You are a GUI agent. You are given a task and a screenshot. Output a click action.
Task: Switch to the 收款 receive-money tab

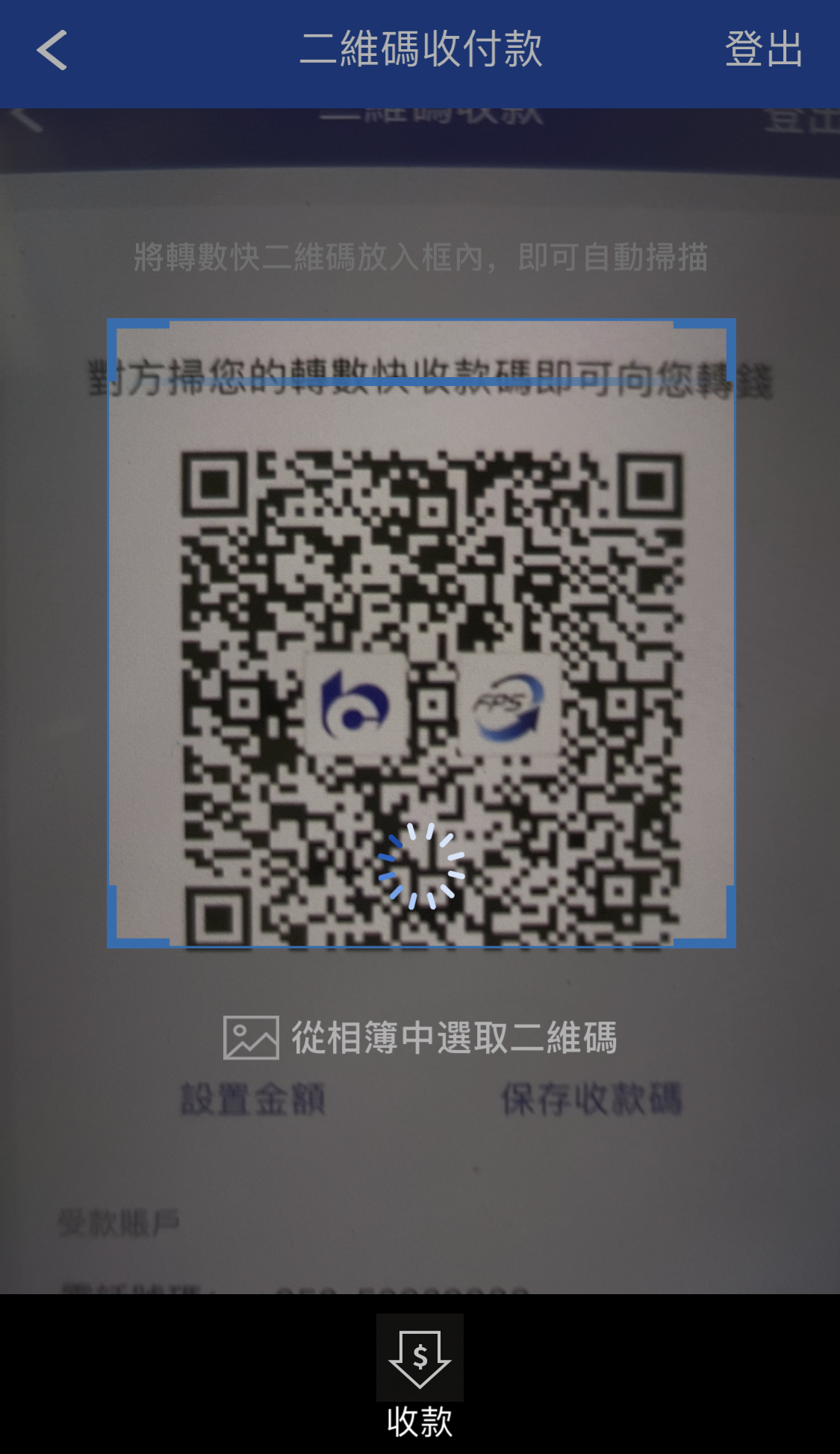(x=420, y=1376)
